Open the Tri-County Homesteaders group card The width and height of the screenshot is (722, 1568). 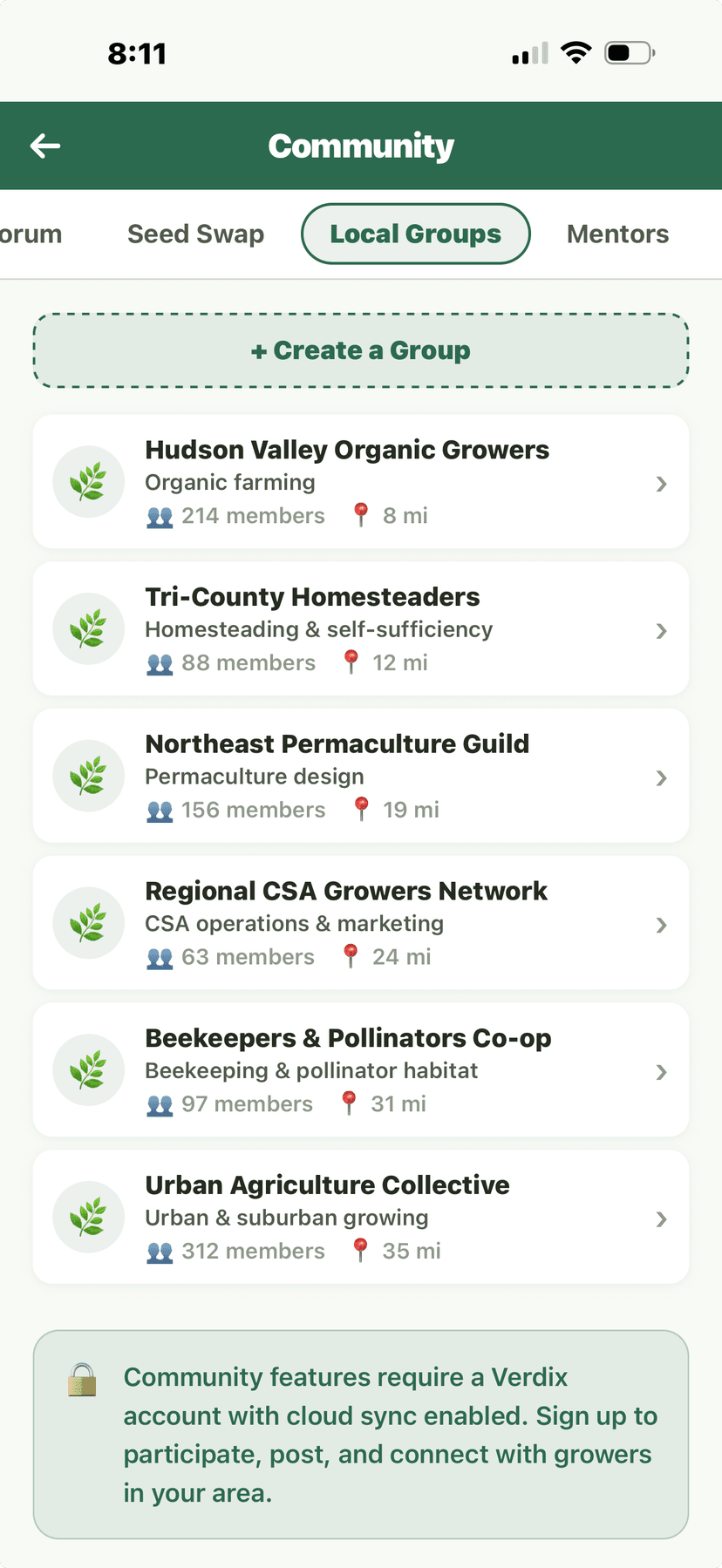[x=361, y=628]
